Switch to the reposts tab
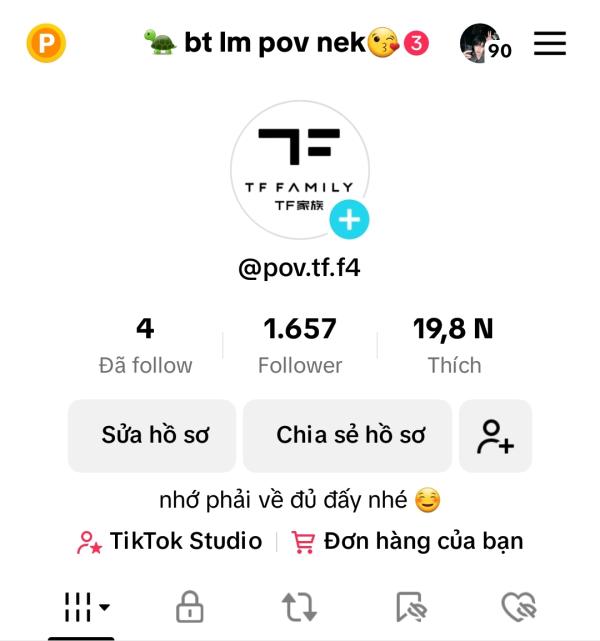The height and width of the screenshot is (641, 600). coord(299,606)
